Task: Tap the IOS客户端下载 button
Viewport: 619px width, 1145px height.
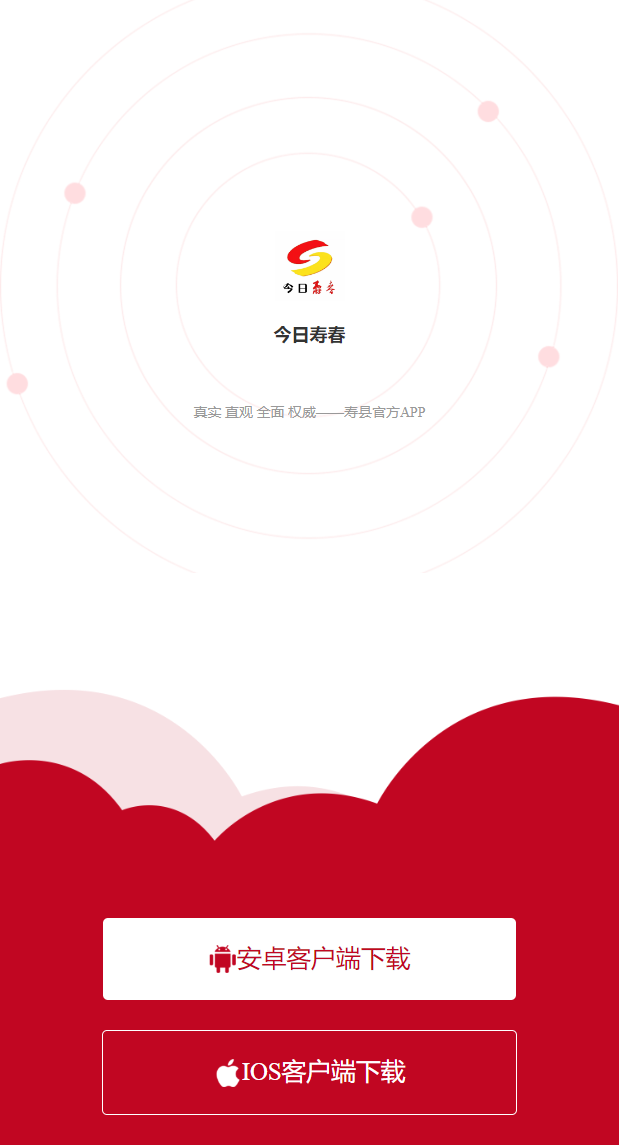Action: (x=309, y=1072)
